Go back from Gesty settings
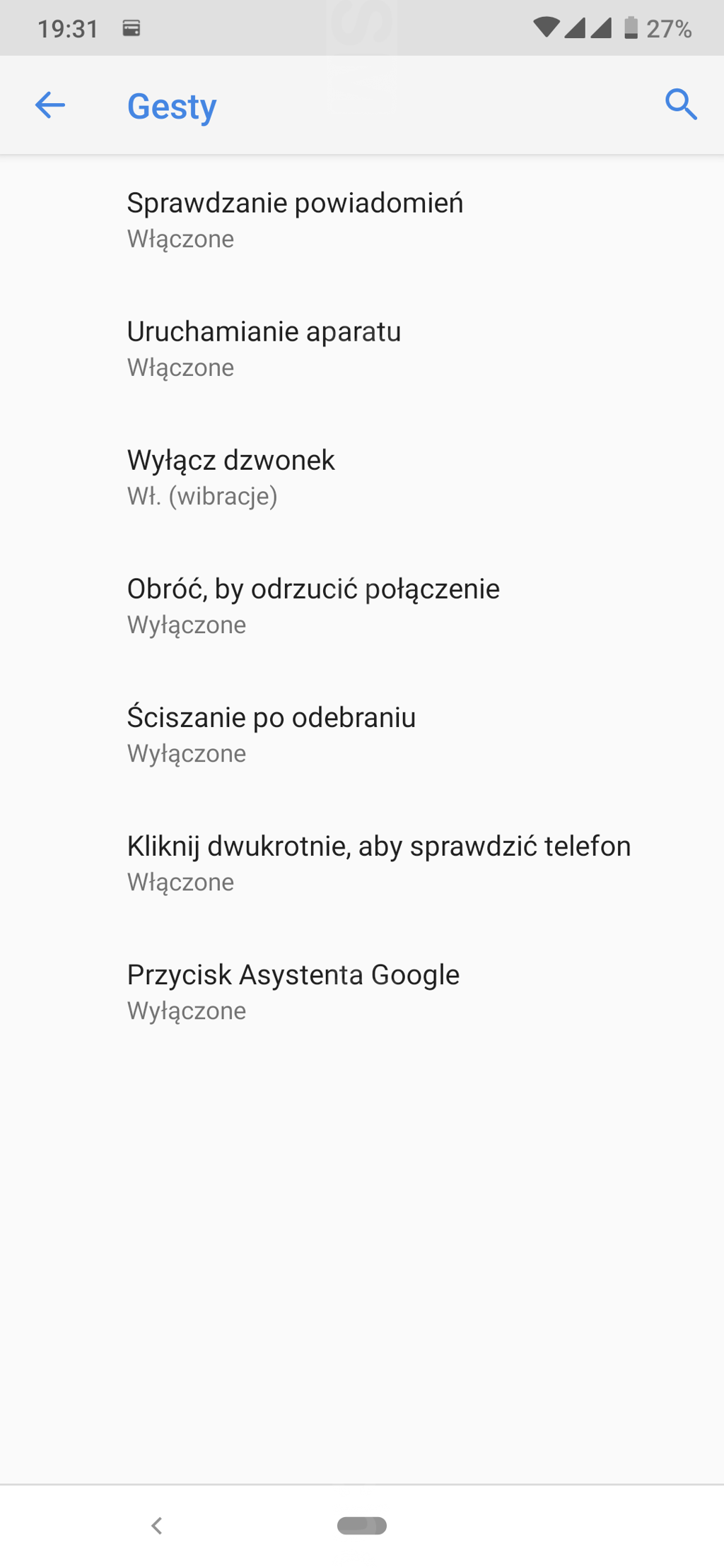Screen dimensions: 724x1568 click(50, 105)
